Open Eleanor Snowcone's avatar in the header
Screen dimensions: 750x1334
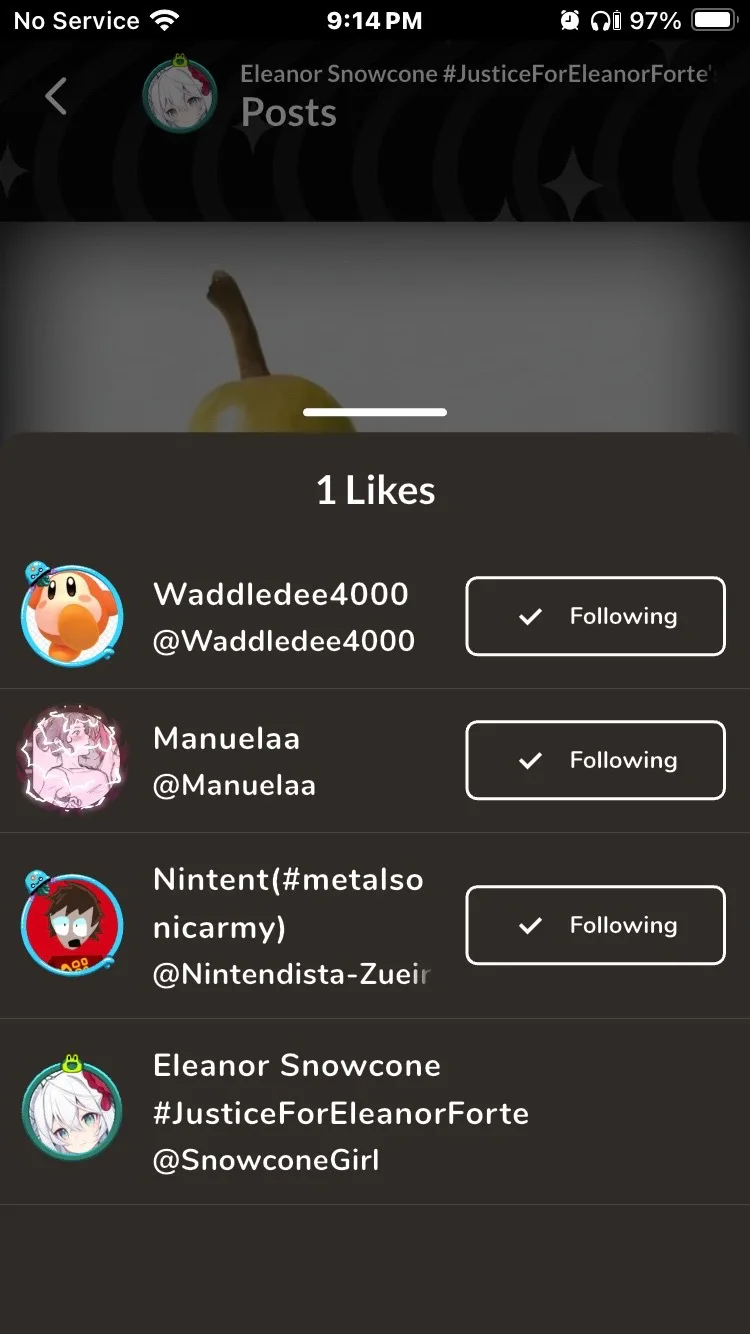180,96
